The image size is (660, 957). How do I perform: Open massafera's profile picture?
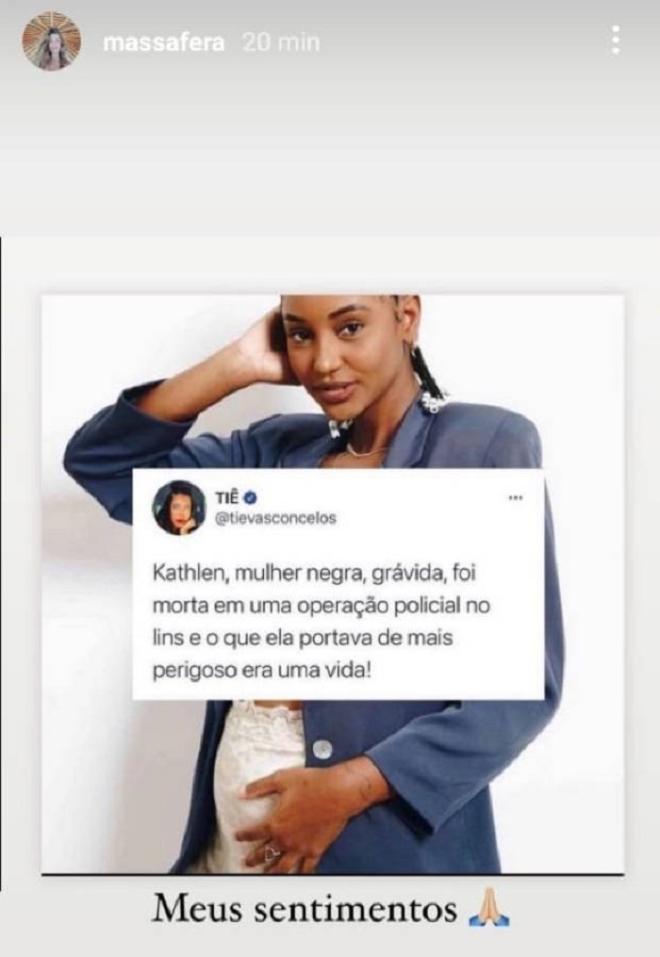coord(51,42)
